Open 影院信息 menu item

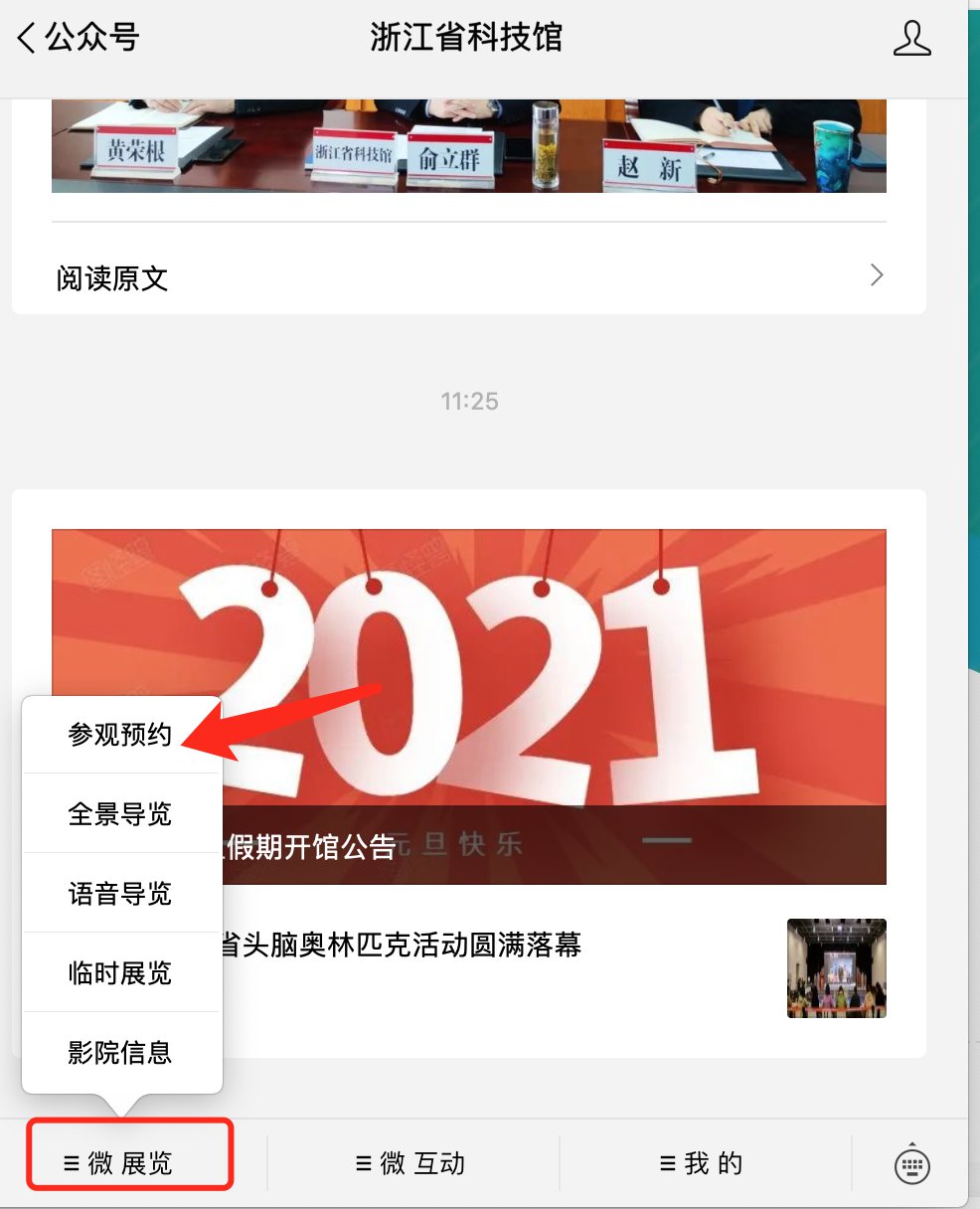[x=120, y=1052]
